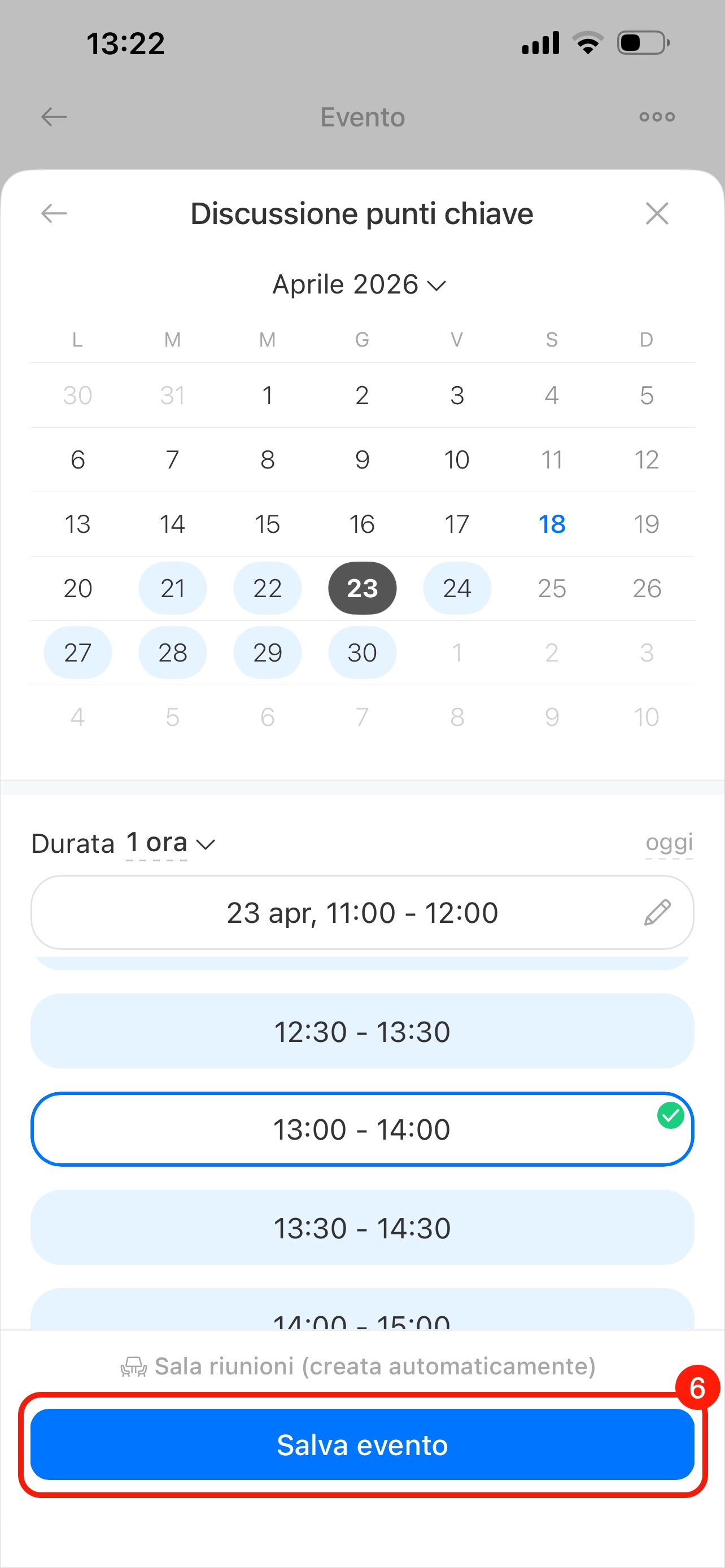The width and height of the screenshot is (725, 1568).
Task: Pick April 29 in the calendar
Action: click(267, 652)
